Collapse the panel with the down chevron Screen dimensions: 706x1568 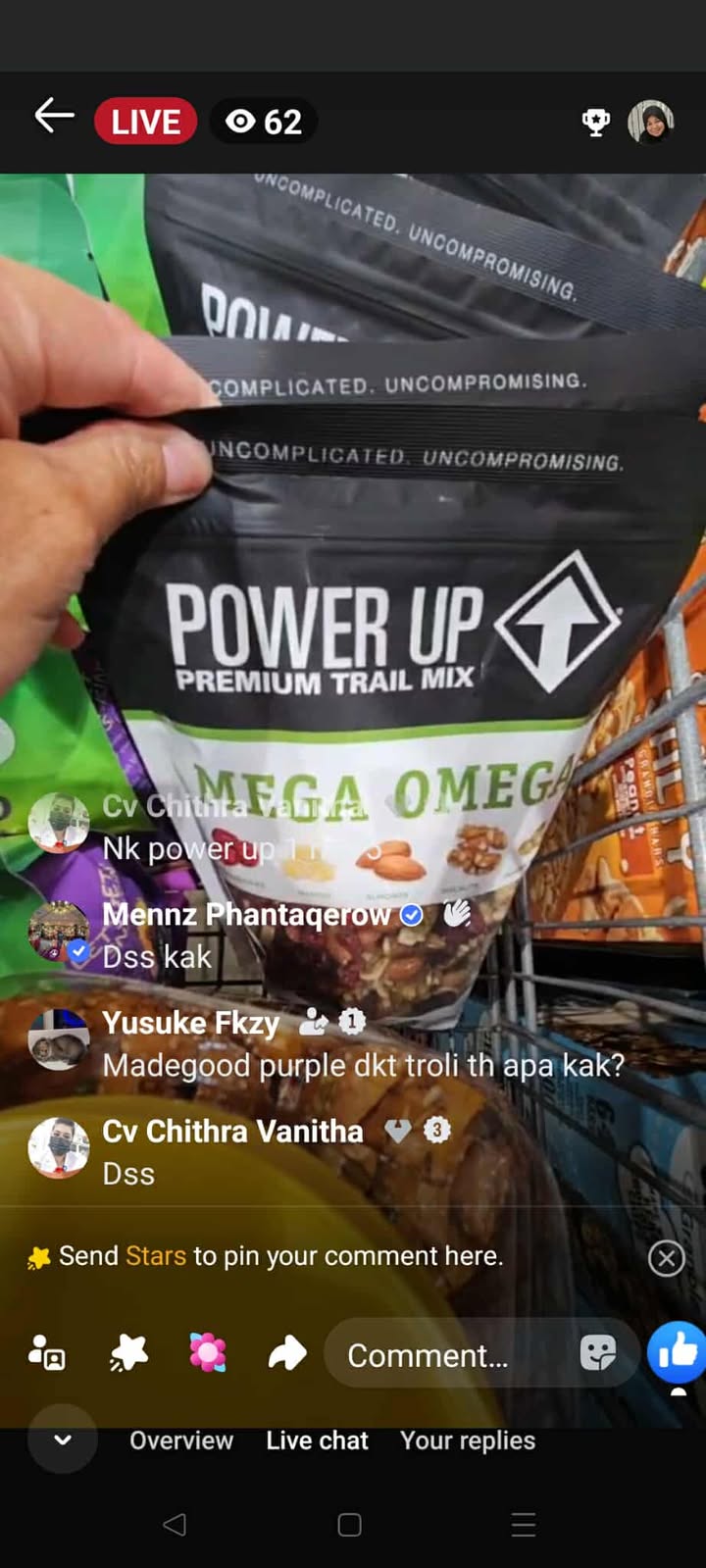63,1440
